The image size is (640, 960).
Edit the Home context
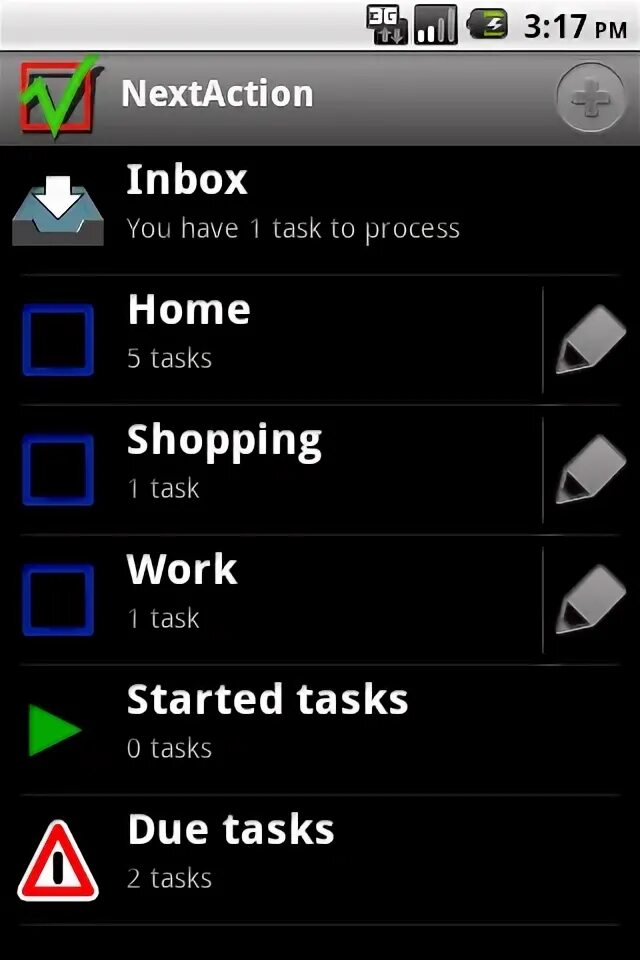(x=590, y=340)
